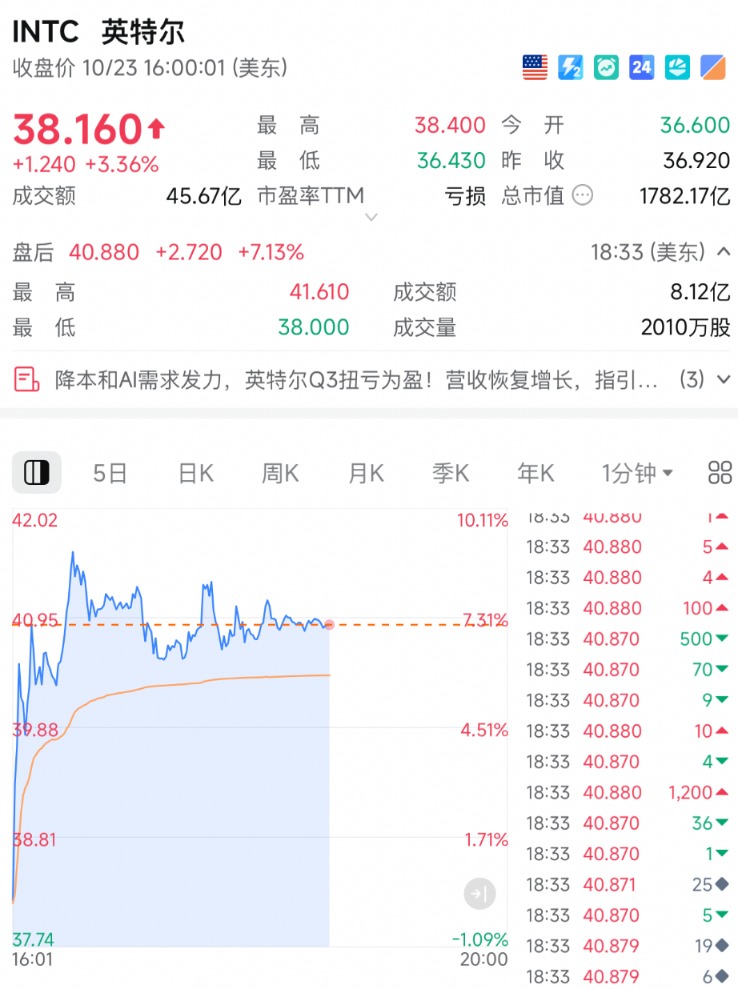View the 月K monthly chart
Viewport: 738px width, 989px height.
[x=366, y=473]
